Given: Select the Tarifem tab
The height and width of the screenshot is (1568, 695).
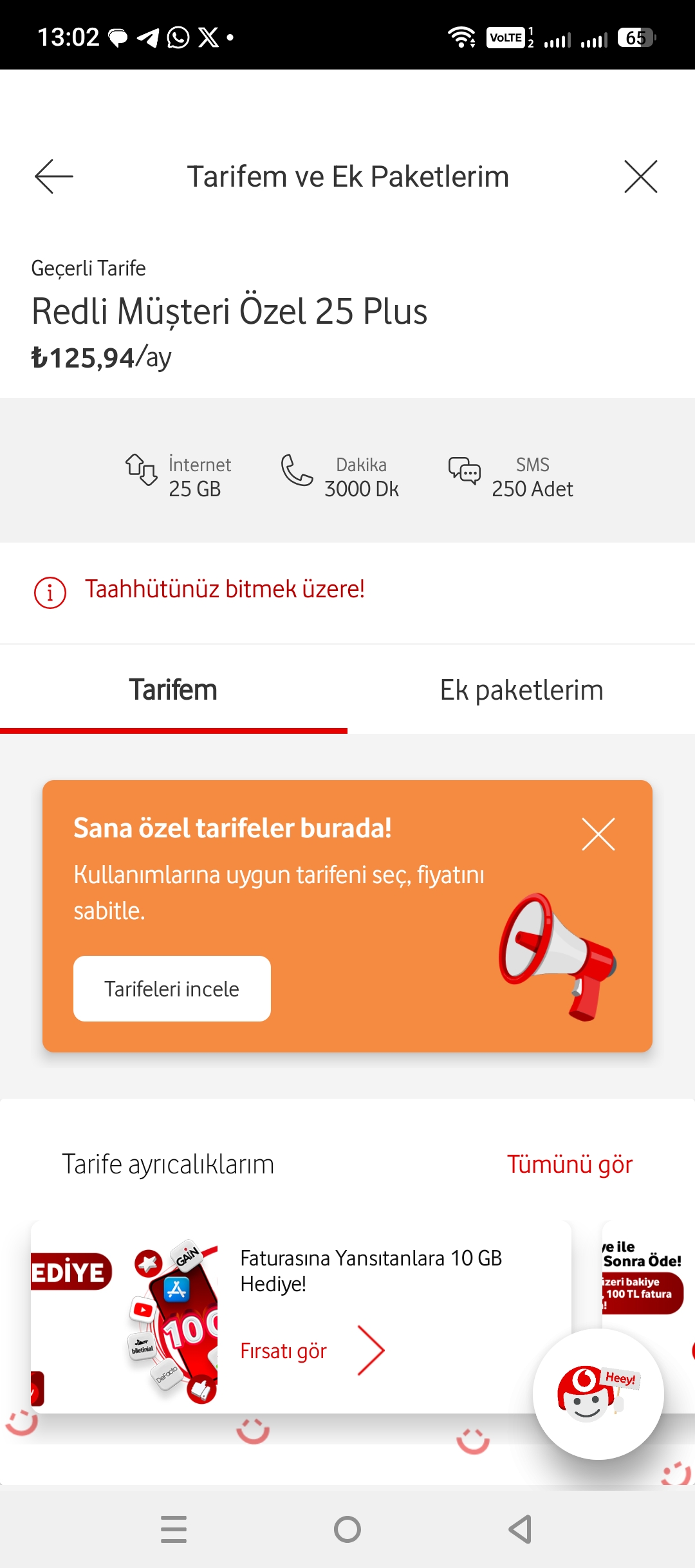Looking at the screenshot, I should pyautogui.click(x=174, y=690).
